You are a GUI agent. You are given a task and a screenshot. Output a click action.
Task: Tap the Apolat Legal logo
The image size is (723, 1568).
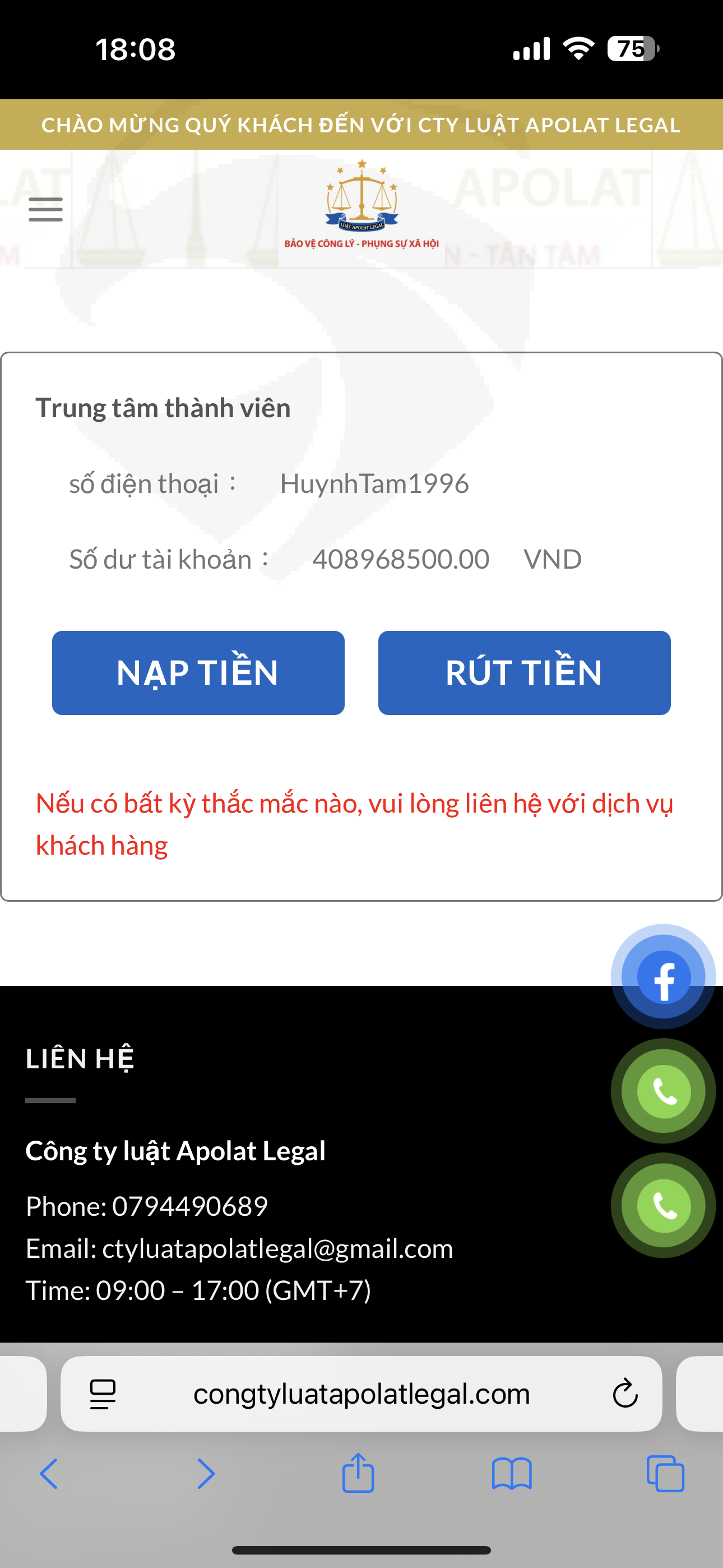click(x=361, y=205)
